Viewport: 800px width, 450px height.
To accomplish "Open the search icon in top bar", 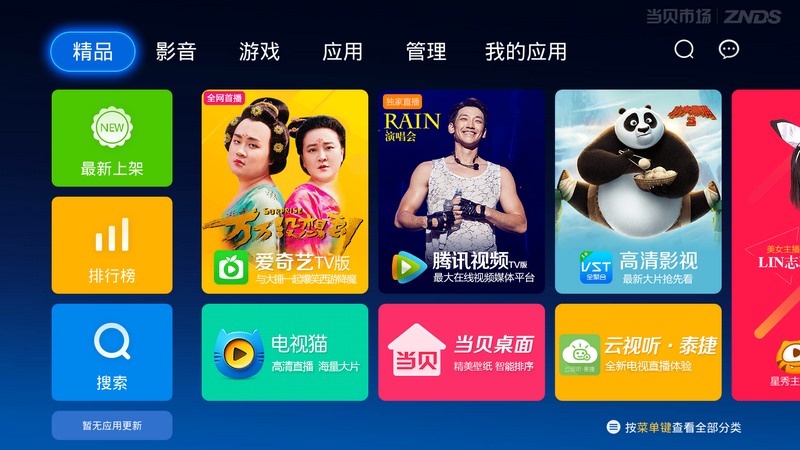I will pos(684,50).
